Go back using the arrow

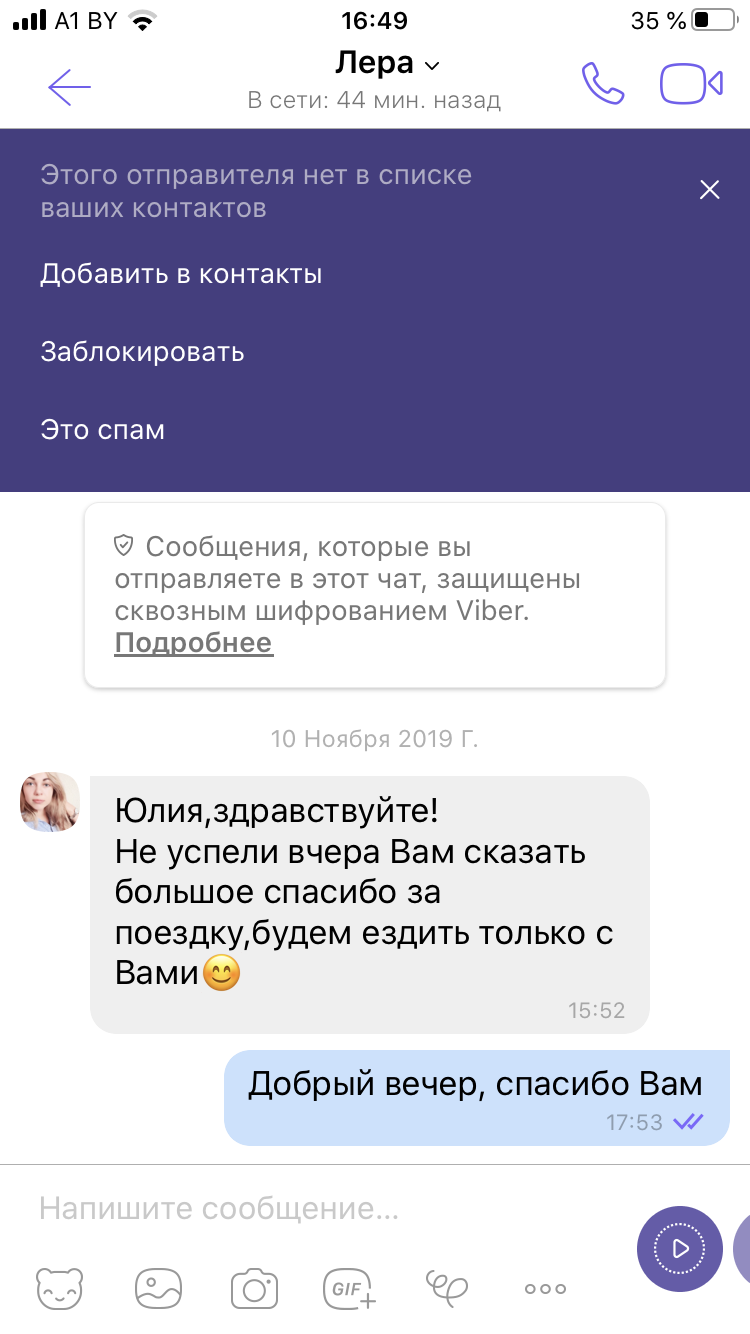(69, 87)
